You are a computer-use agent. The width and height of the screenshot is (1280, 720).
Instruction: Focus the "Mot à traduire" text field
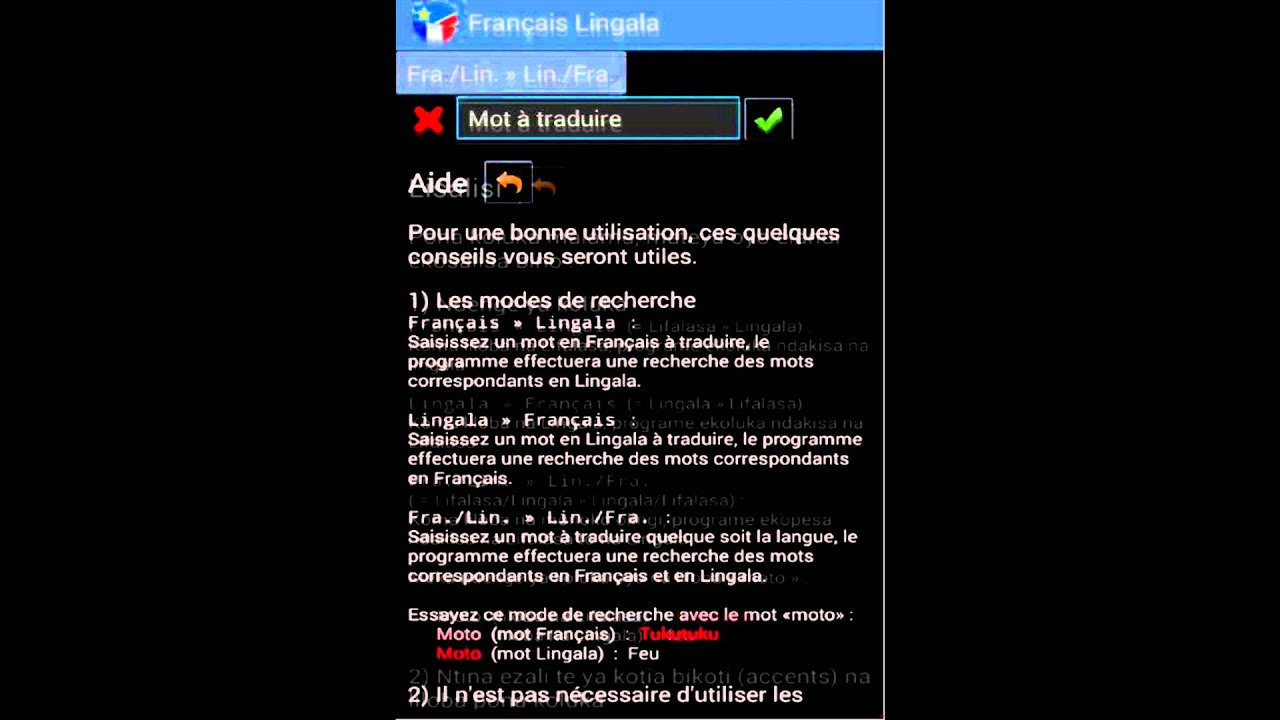[x=598, y=119]
